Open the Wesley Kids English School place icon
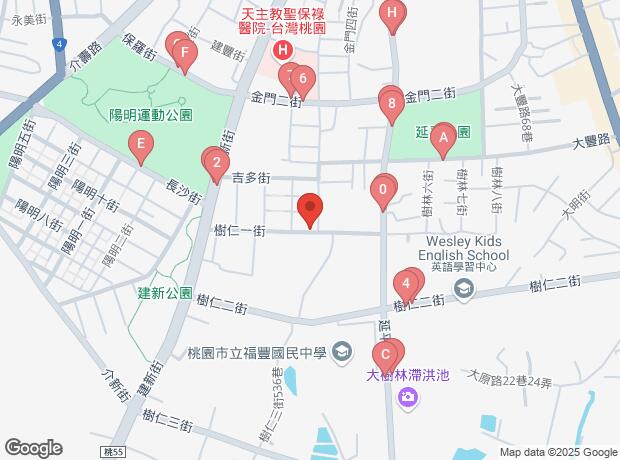 (x=464, y=289)
